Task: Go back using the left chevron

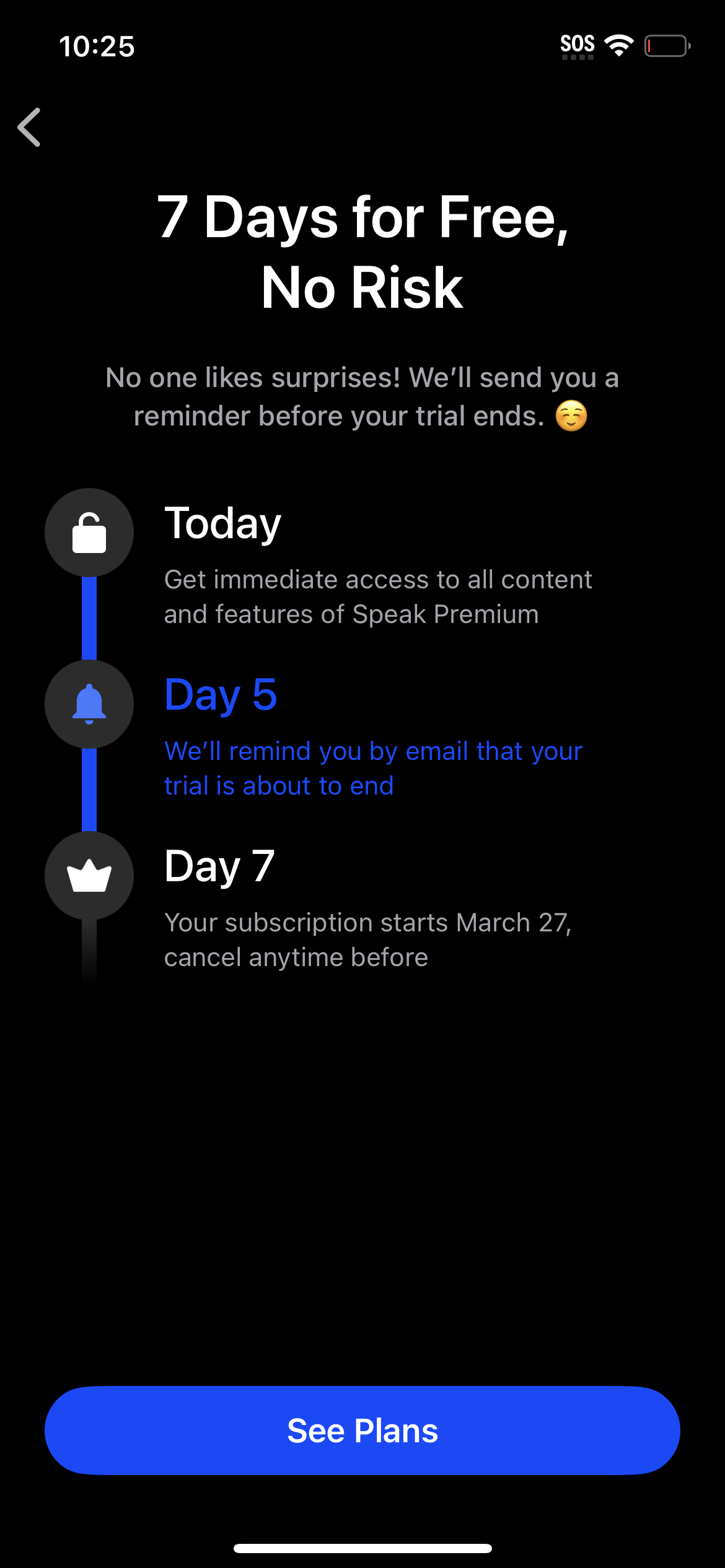Action: coord(29,128)
